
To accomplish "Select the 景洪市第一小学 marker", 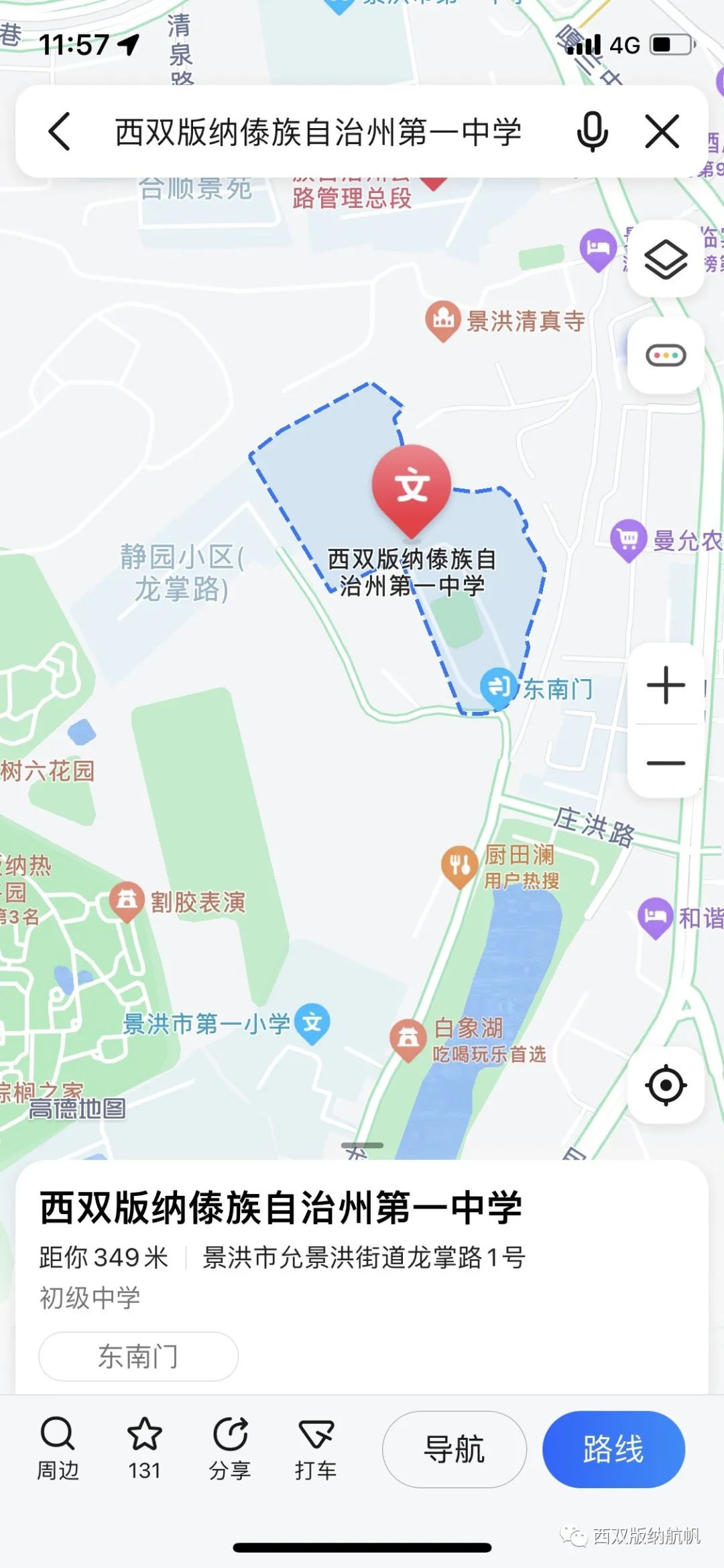I will (x=312, y=1022).
